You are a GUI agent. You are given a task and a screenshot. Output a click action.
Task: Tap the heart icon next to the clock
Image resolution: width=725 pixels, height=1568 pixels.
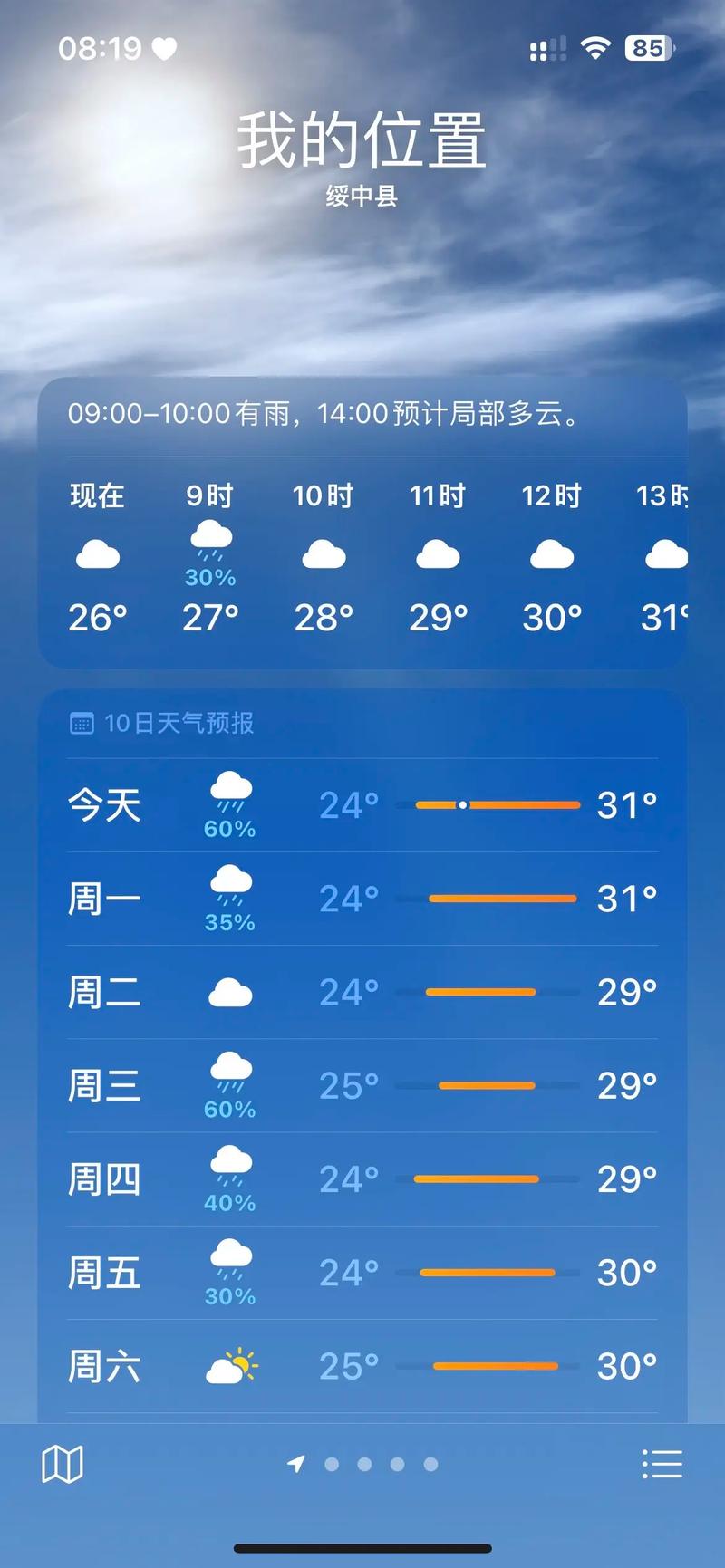(164, 48)
